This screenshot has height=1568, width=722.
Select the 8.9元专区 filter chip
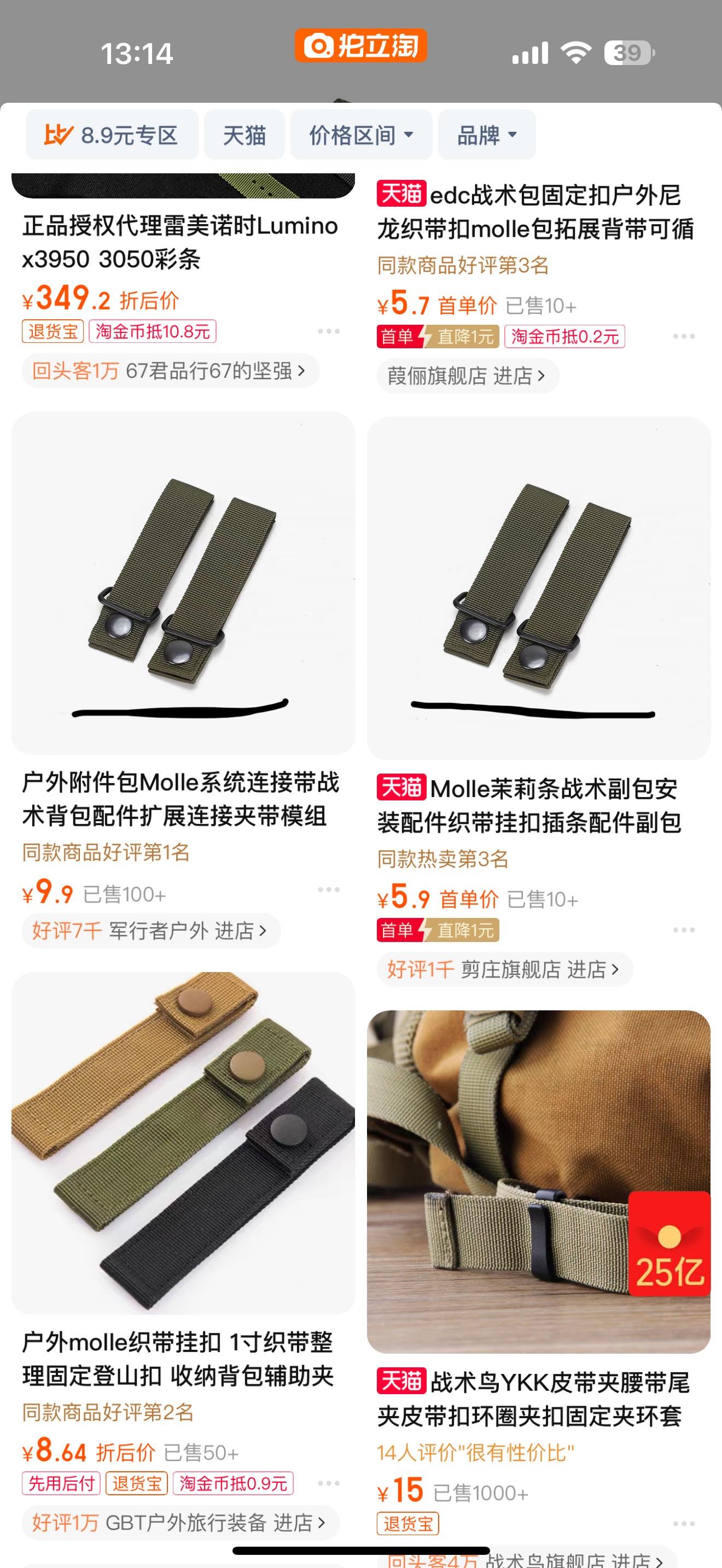112,135
